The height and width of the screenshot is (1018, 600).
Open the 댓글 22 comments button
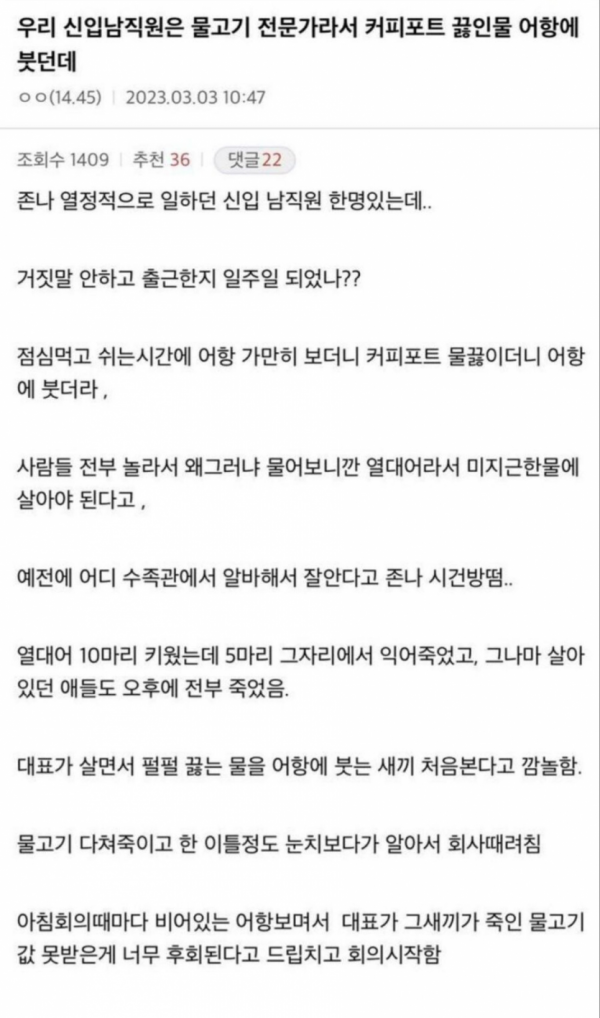(x=255, y=160)
